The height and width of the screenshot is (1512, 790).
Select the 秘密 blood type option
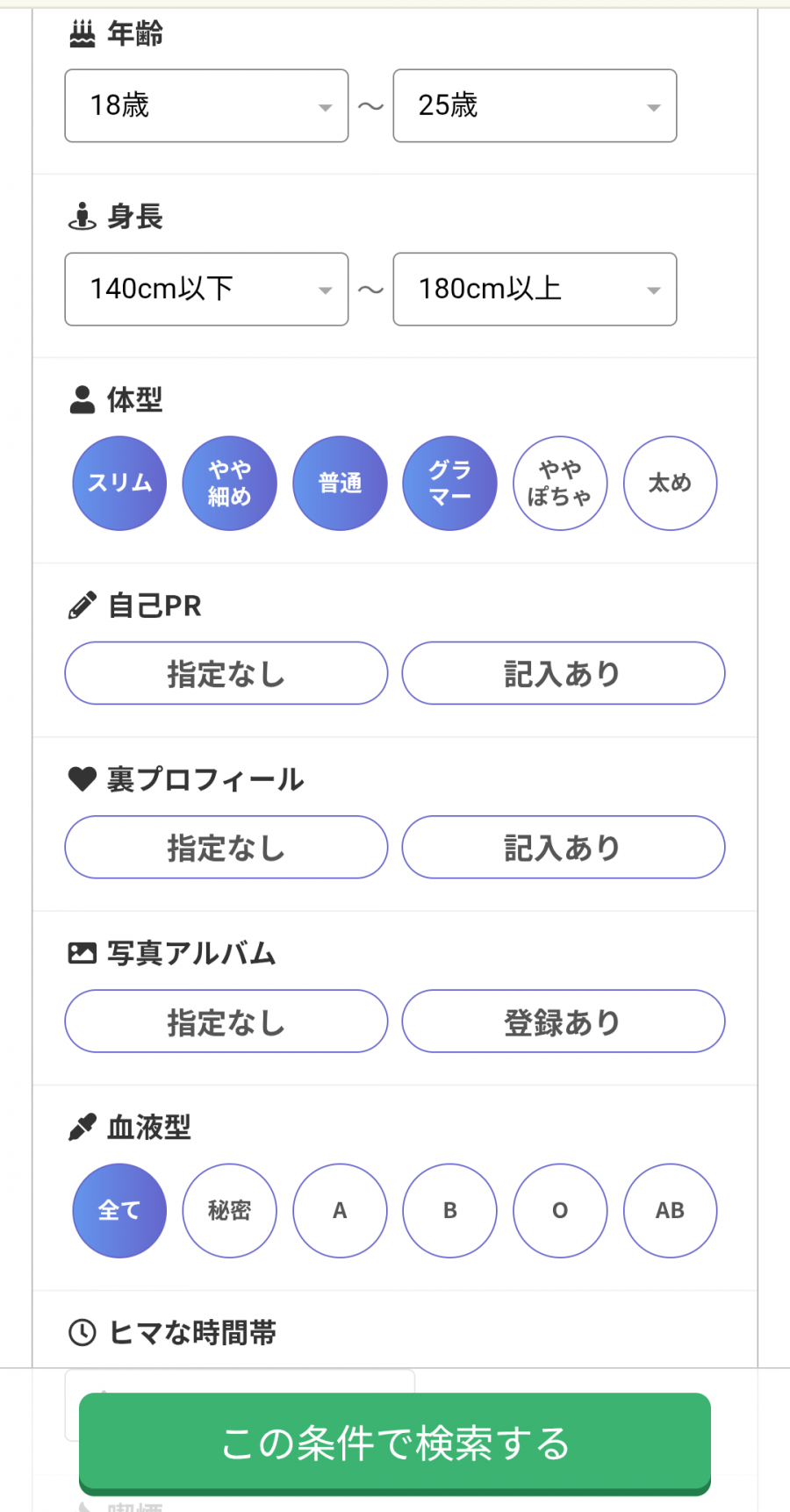pos(229,1210)
